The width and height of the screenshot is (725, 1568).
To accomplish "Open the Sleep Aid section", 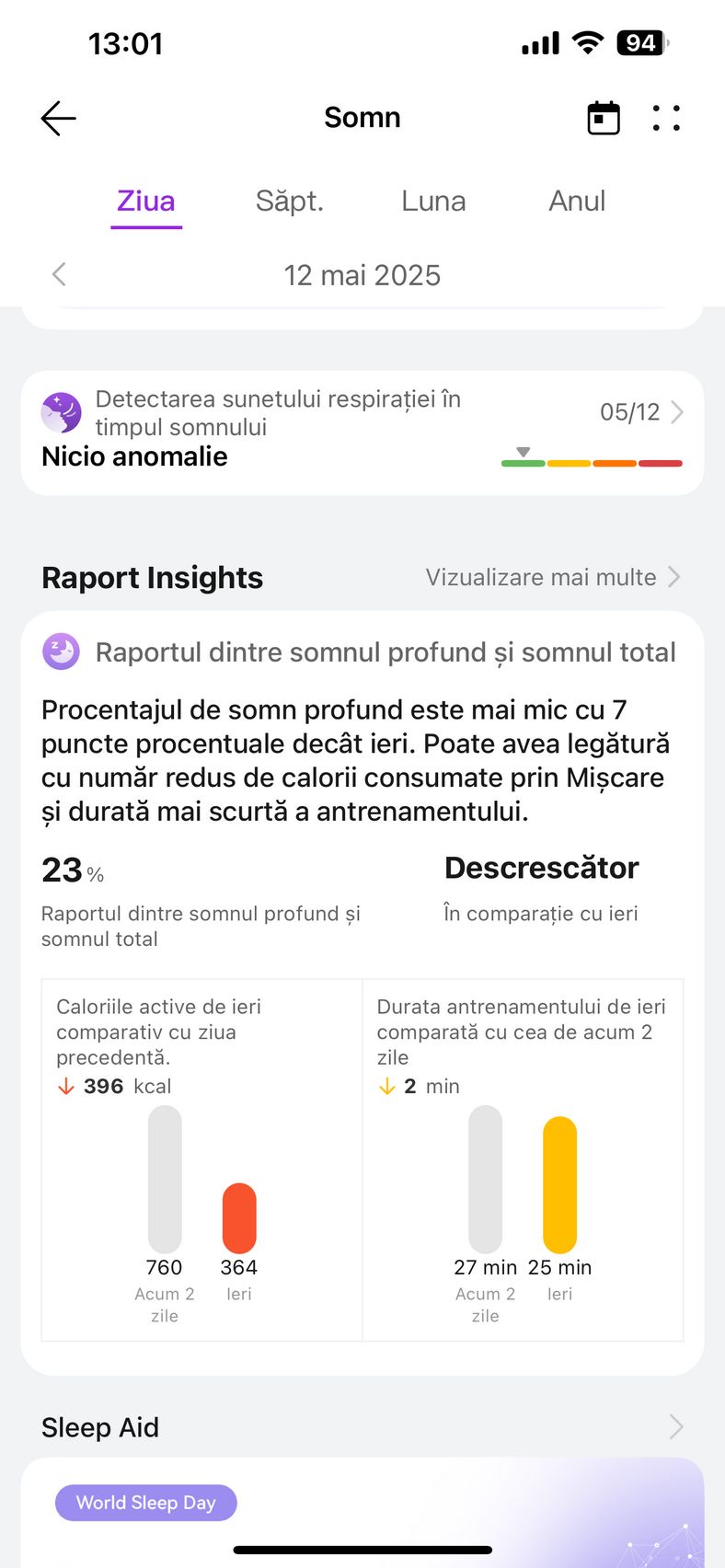I will pos(362,1427).
